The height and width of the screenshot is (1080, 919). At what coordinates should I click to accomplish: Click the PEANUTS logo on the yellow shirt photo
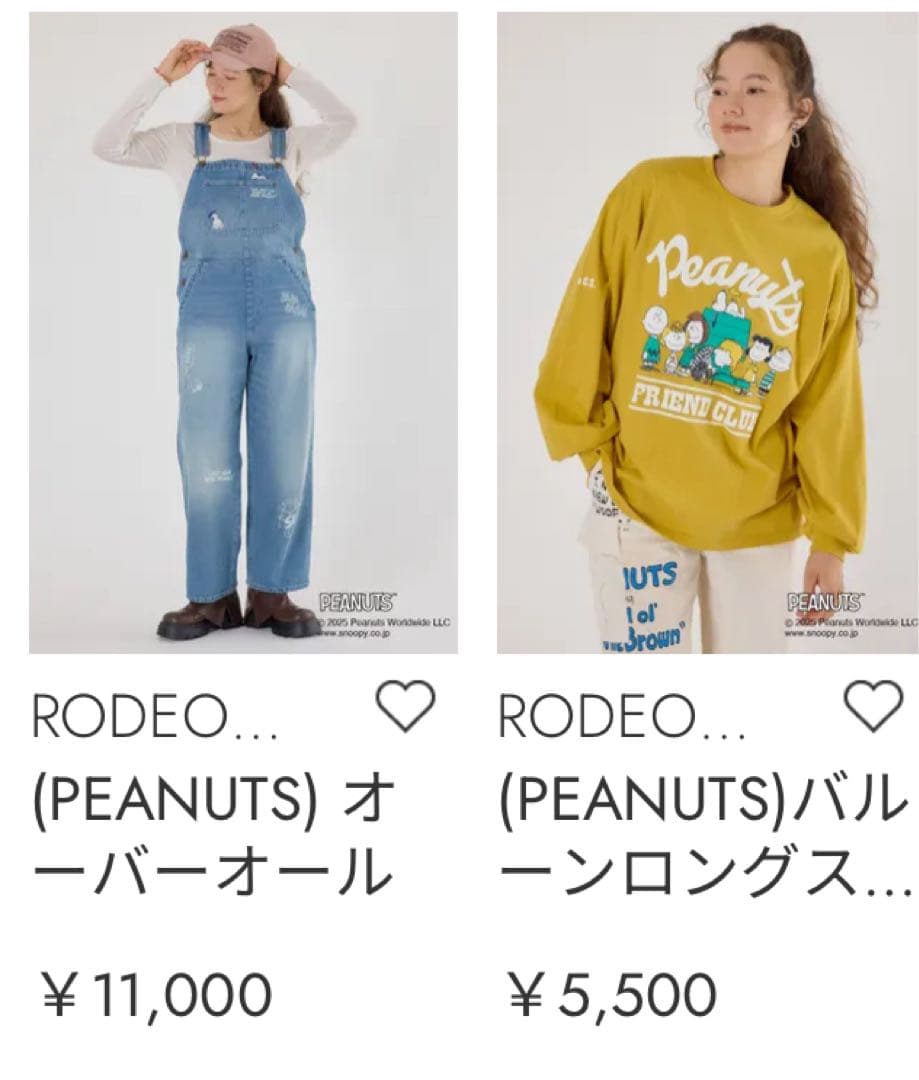pyautogui.click(x=823, y=598)
